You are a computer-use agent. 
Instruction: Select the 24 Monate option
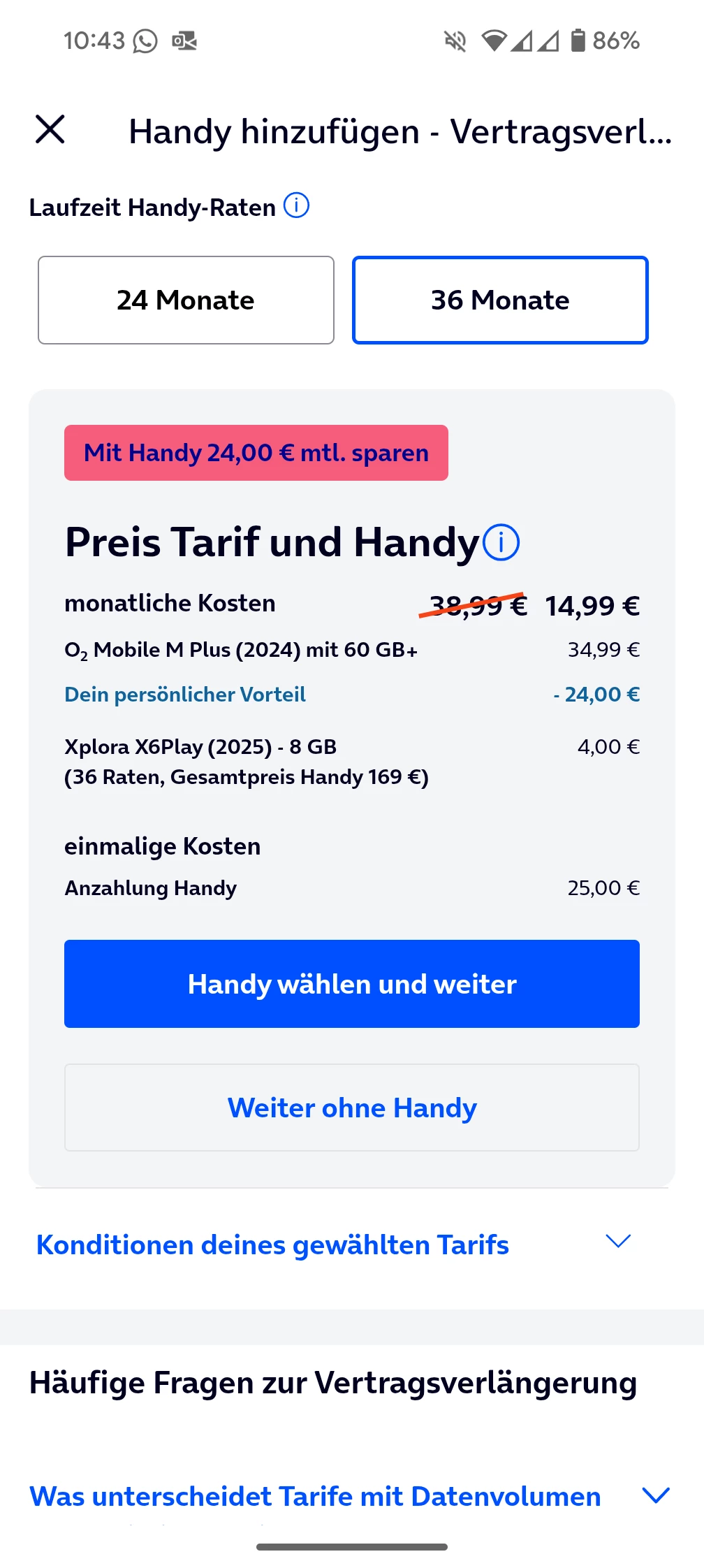186,300
